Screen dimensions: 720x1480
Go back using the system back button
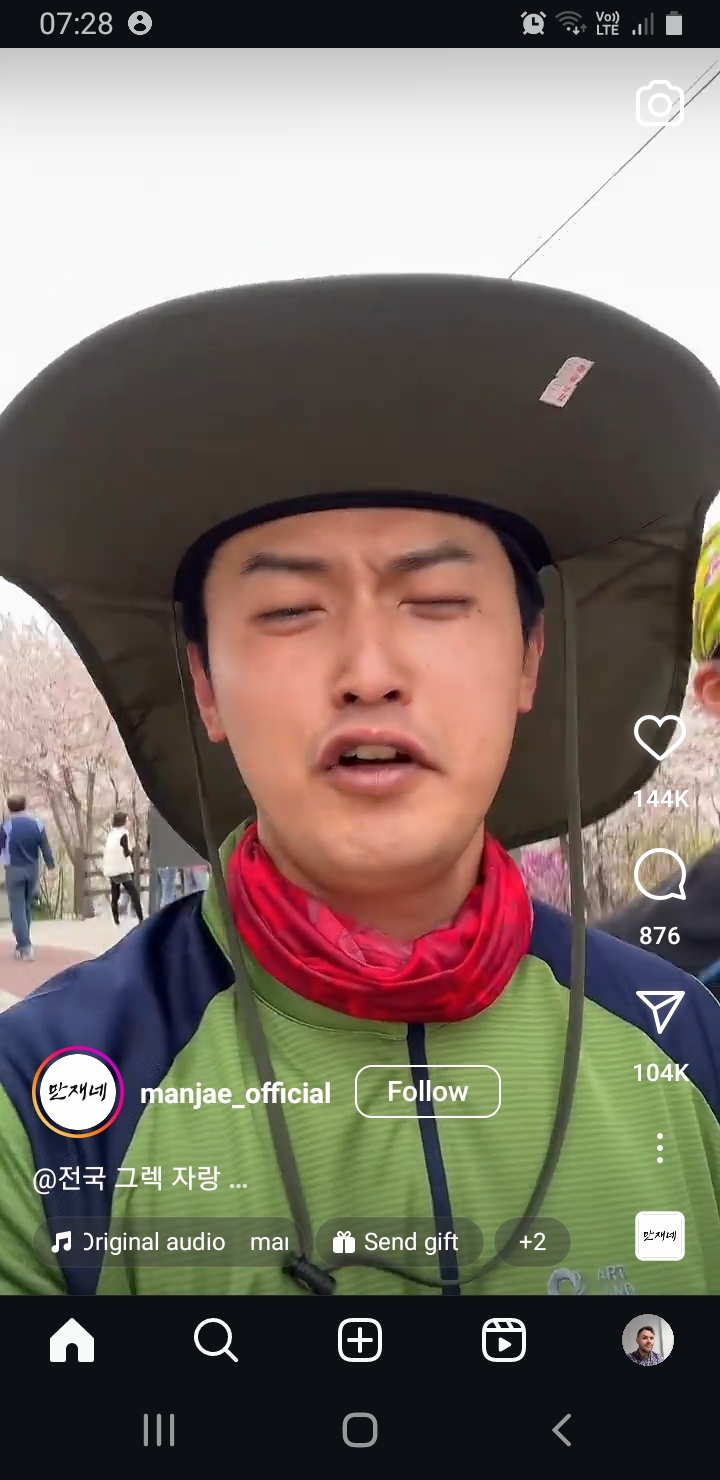[562, 1430]
